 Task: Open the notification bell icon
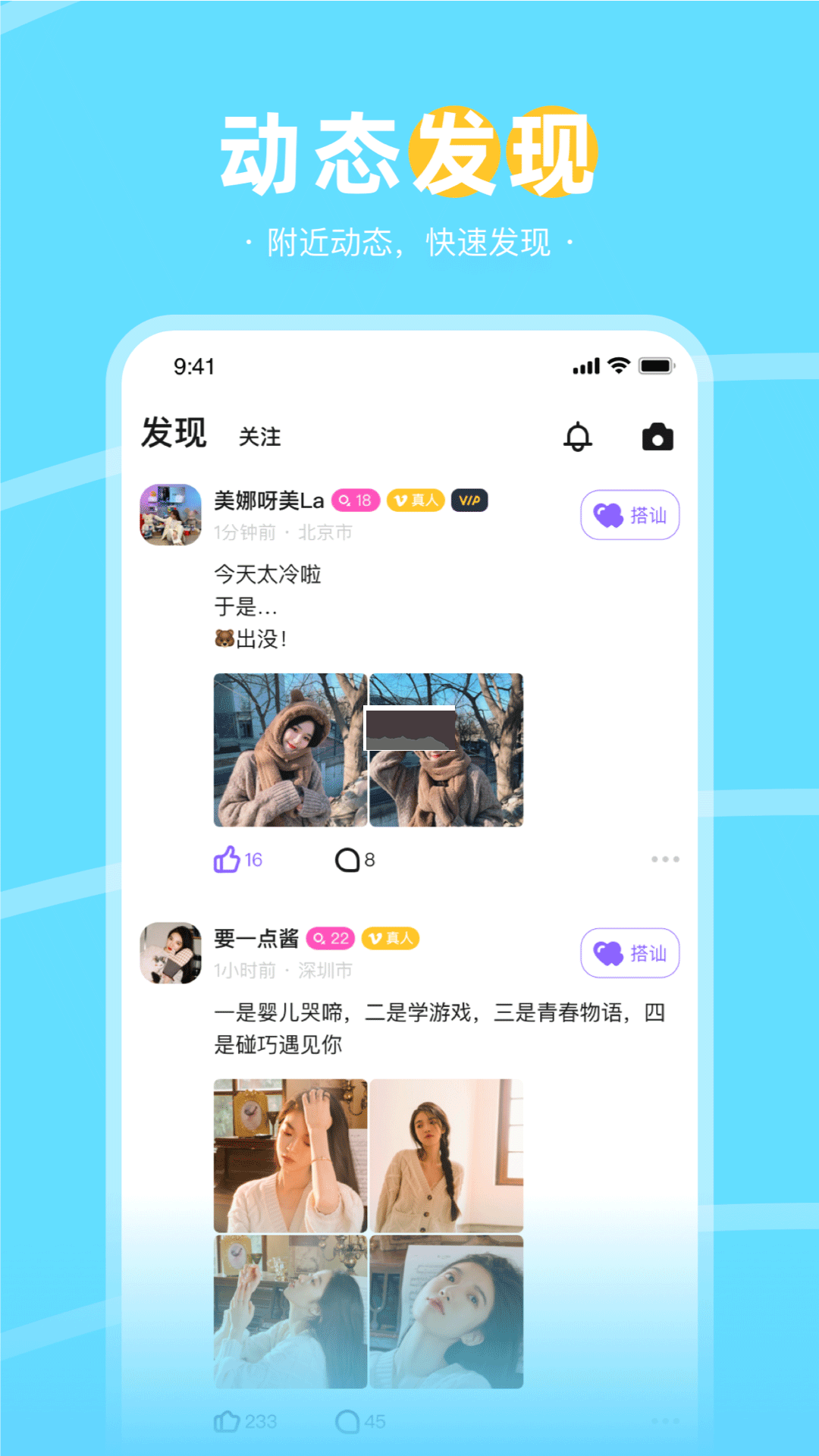tap(578, 438)
